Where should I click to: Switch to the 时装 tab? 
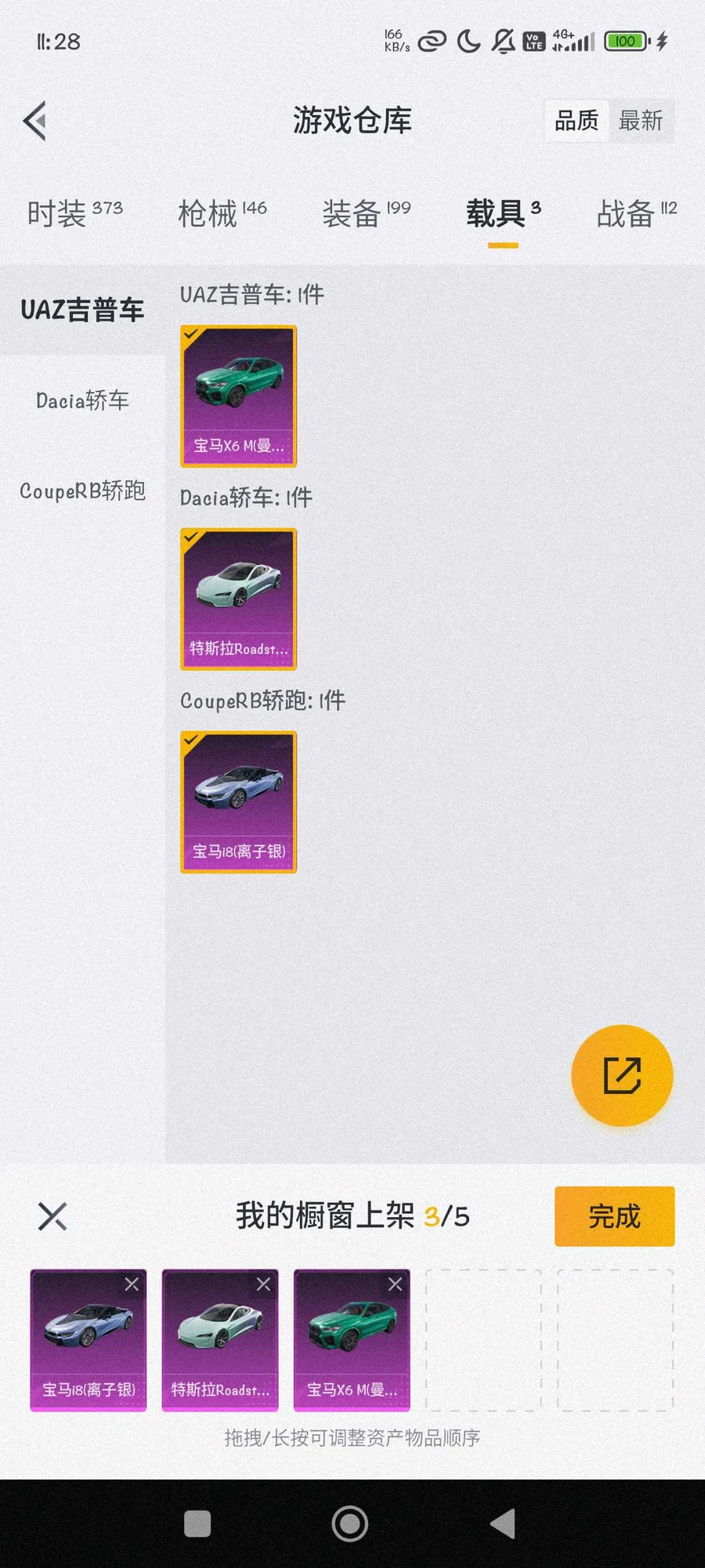point(74,213)
